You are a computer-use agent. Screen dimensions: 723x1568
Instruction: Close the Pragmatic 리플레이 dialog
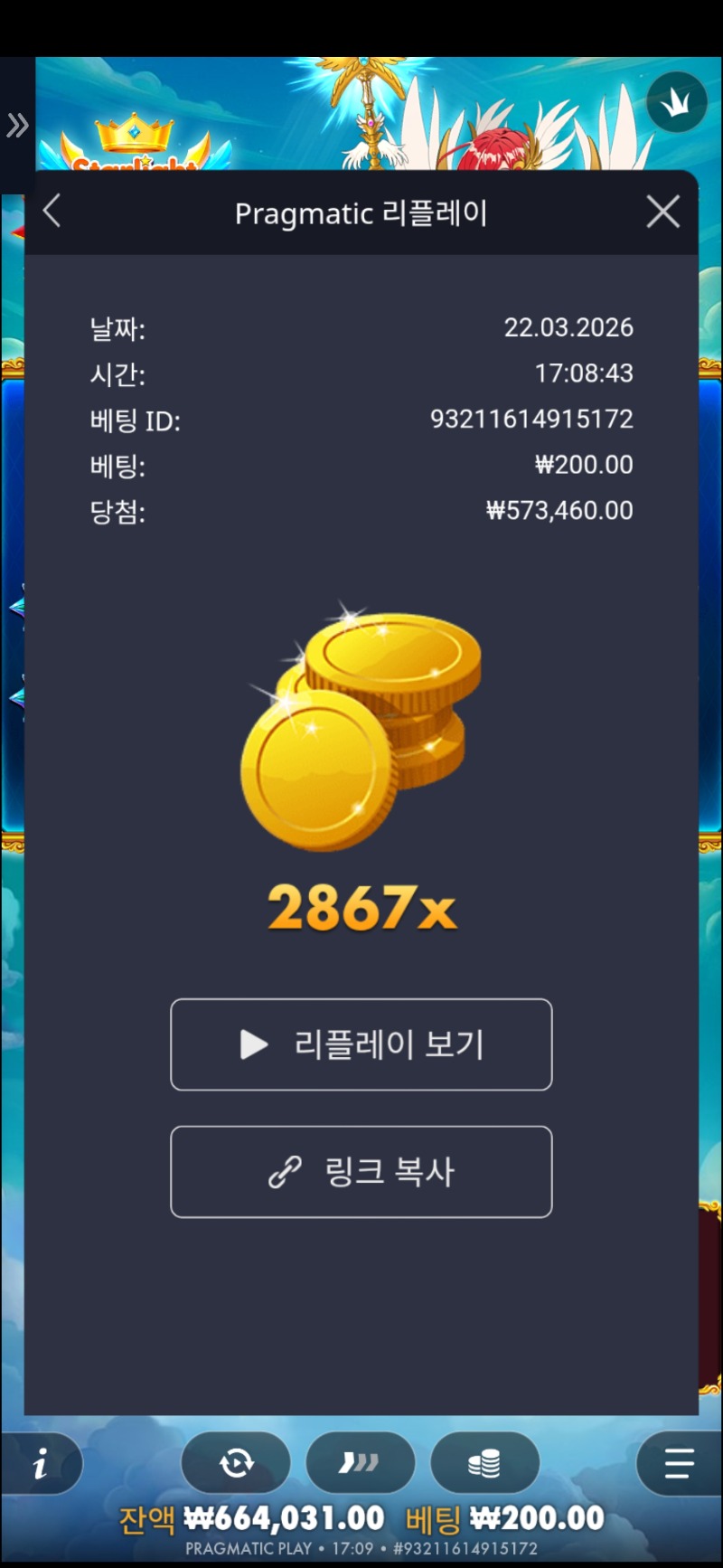pyautogui.click(x=662, y=213)
